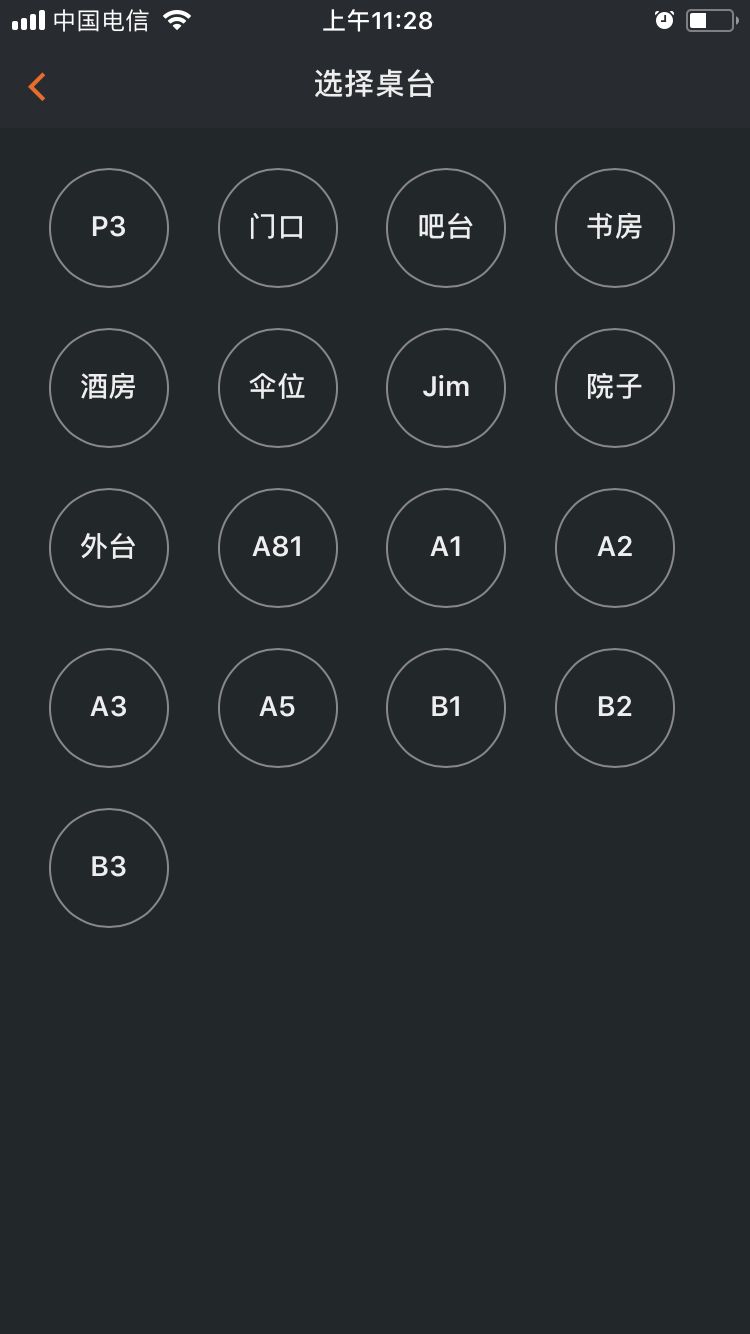Pick the 吧台 table
Viewport: 750px width, 1334px height.
(446, 228)
